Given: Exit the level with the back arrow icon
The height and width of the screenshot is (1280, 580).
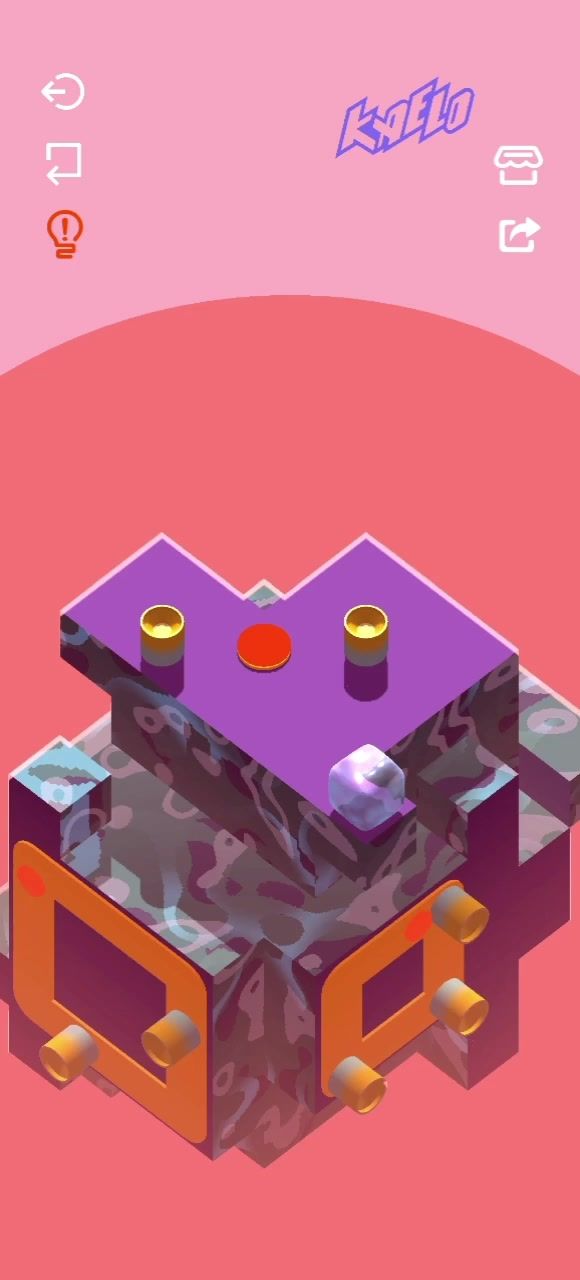Looking at the screenshot, I should (x=63, y=92).
